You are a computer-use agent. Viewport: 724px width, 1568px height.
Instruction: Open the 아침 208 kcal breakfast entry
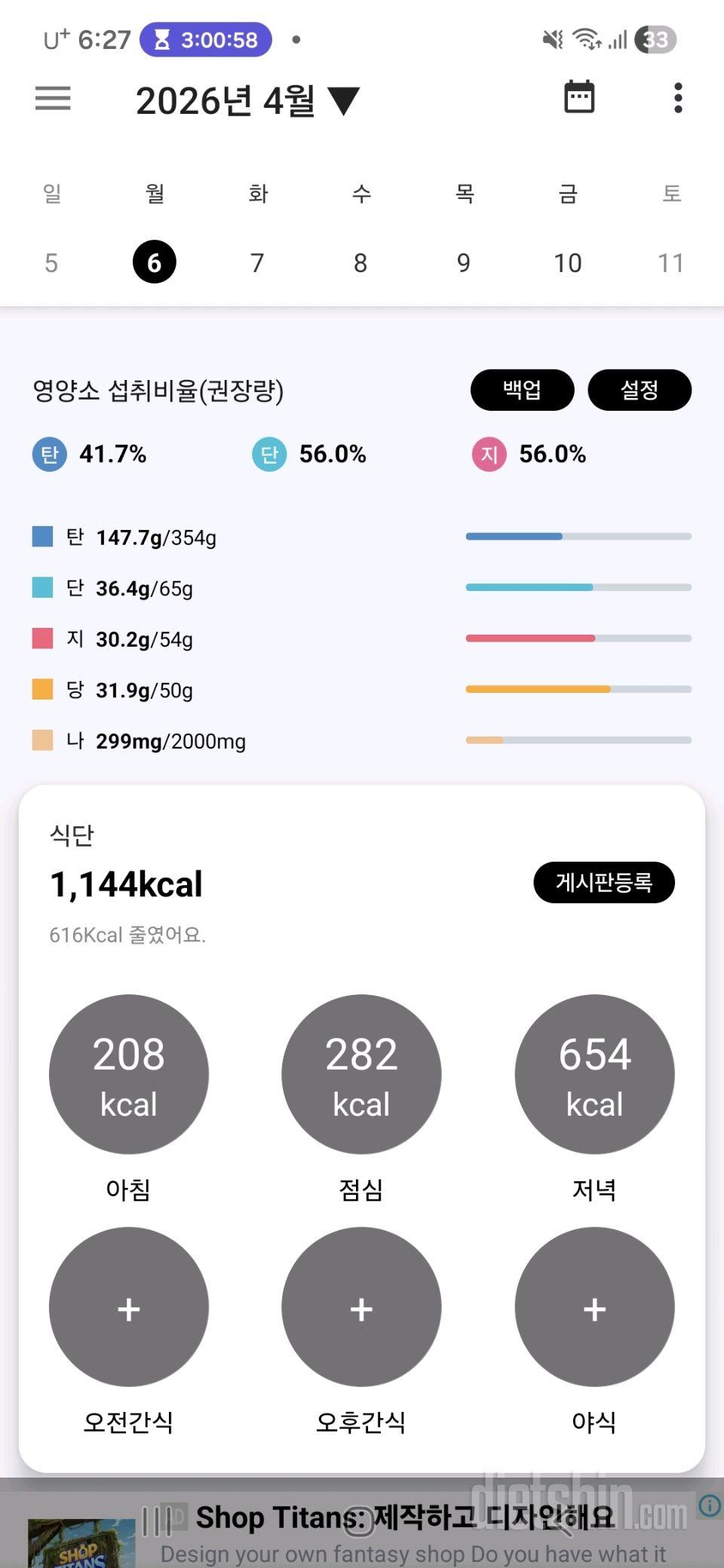(x=129, y=1073)
